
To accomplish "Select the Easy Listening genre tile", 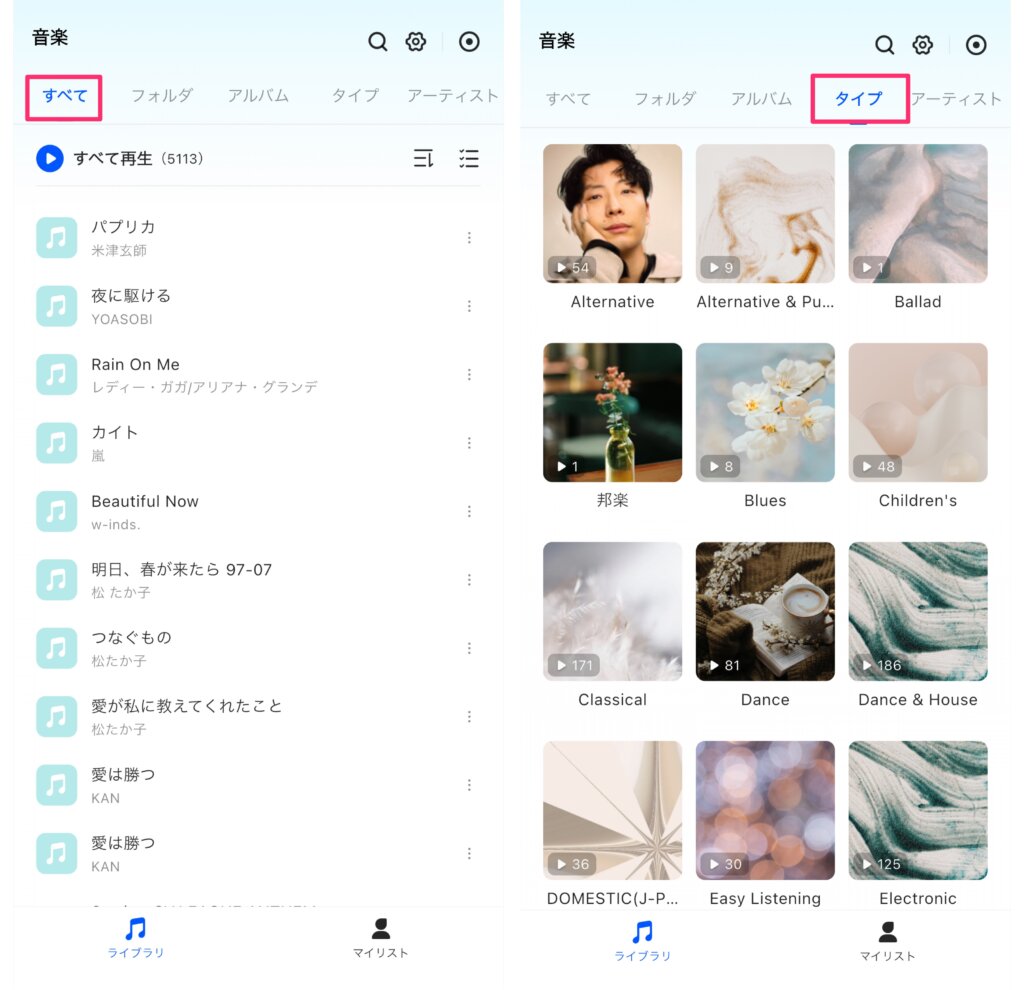I will (765, 810).
